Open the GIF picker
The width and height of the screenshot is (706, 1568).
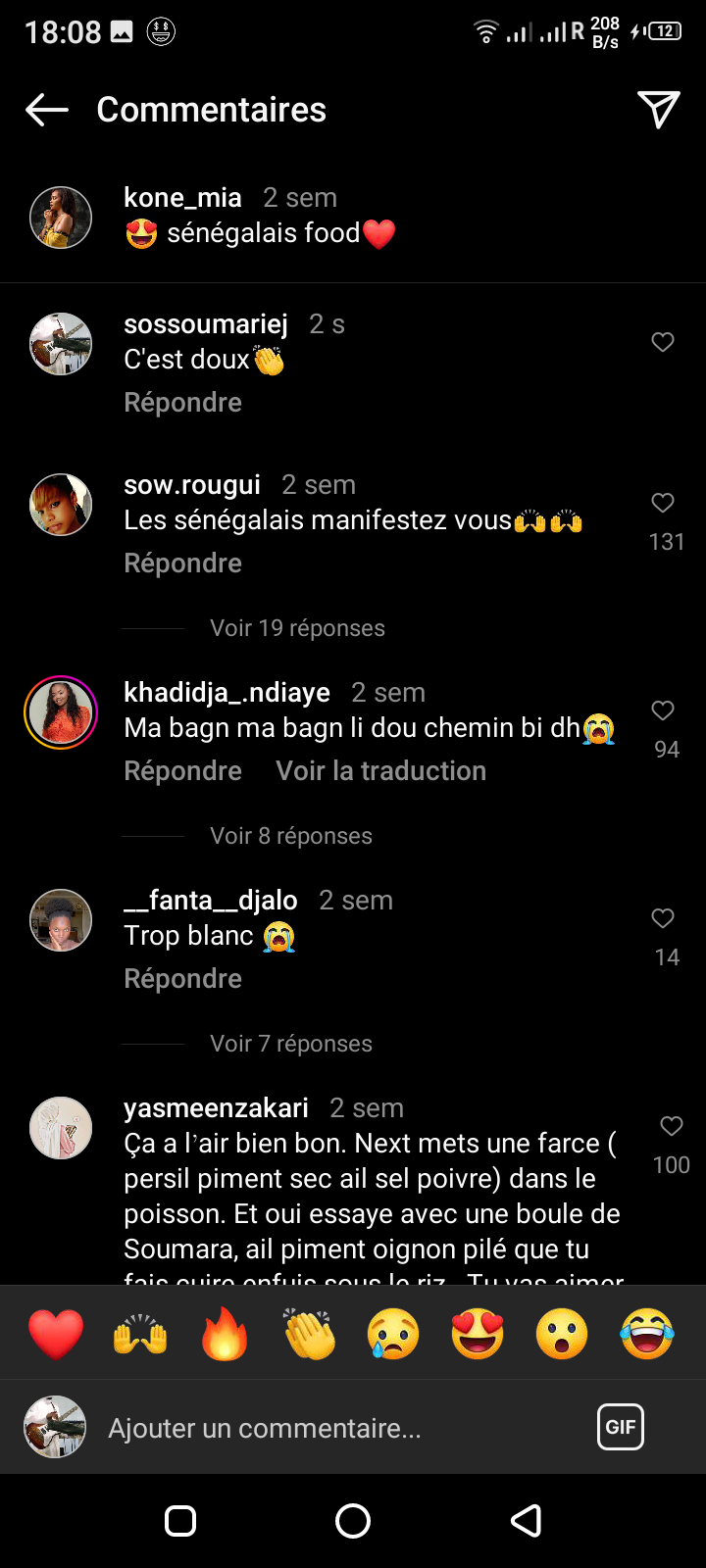click(621, 1427)
